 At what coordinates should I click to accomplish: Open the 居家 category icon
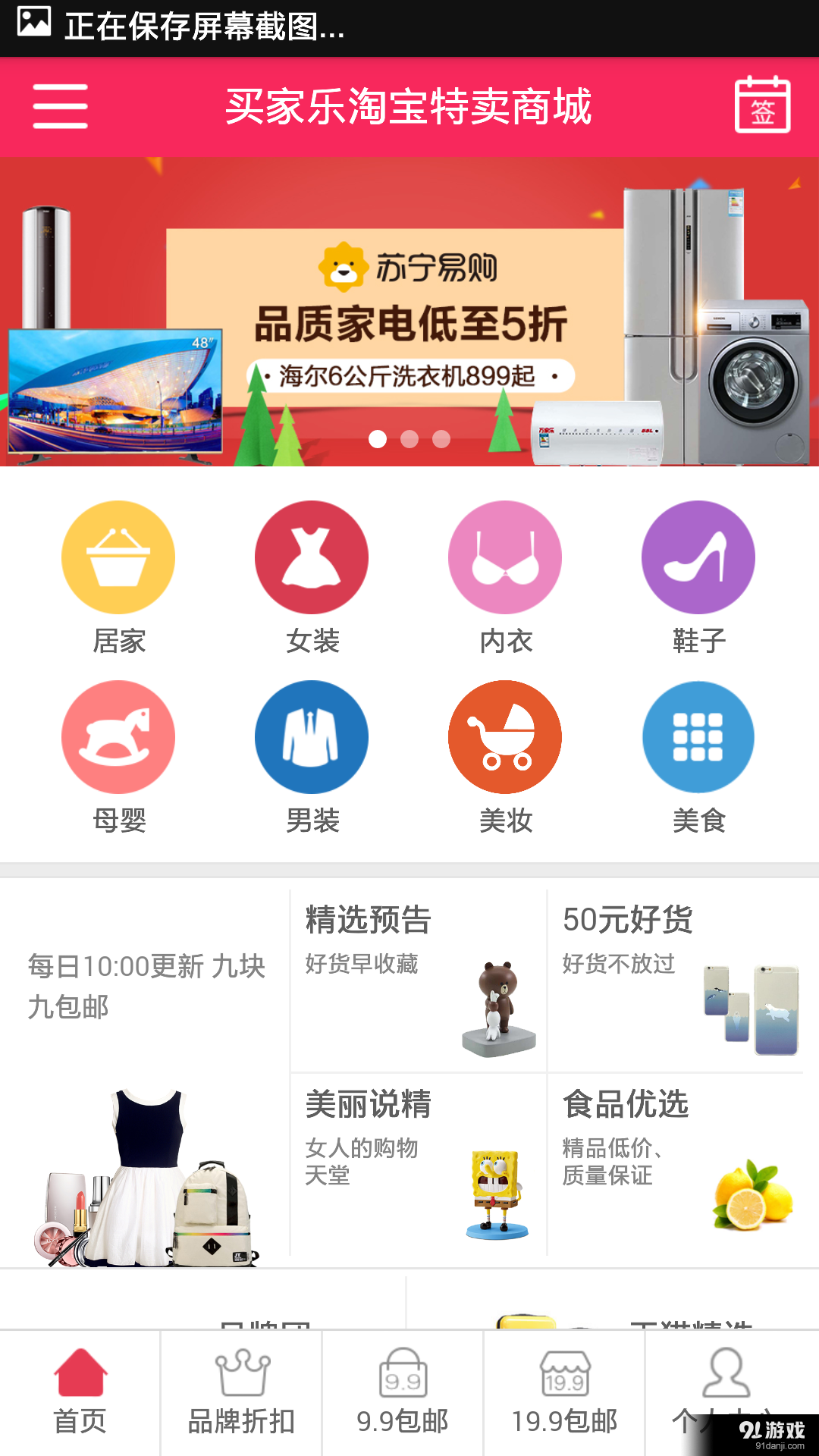coord(118,557)
